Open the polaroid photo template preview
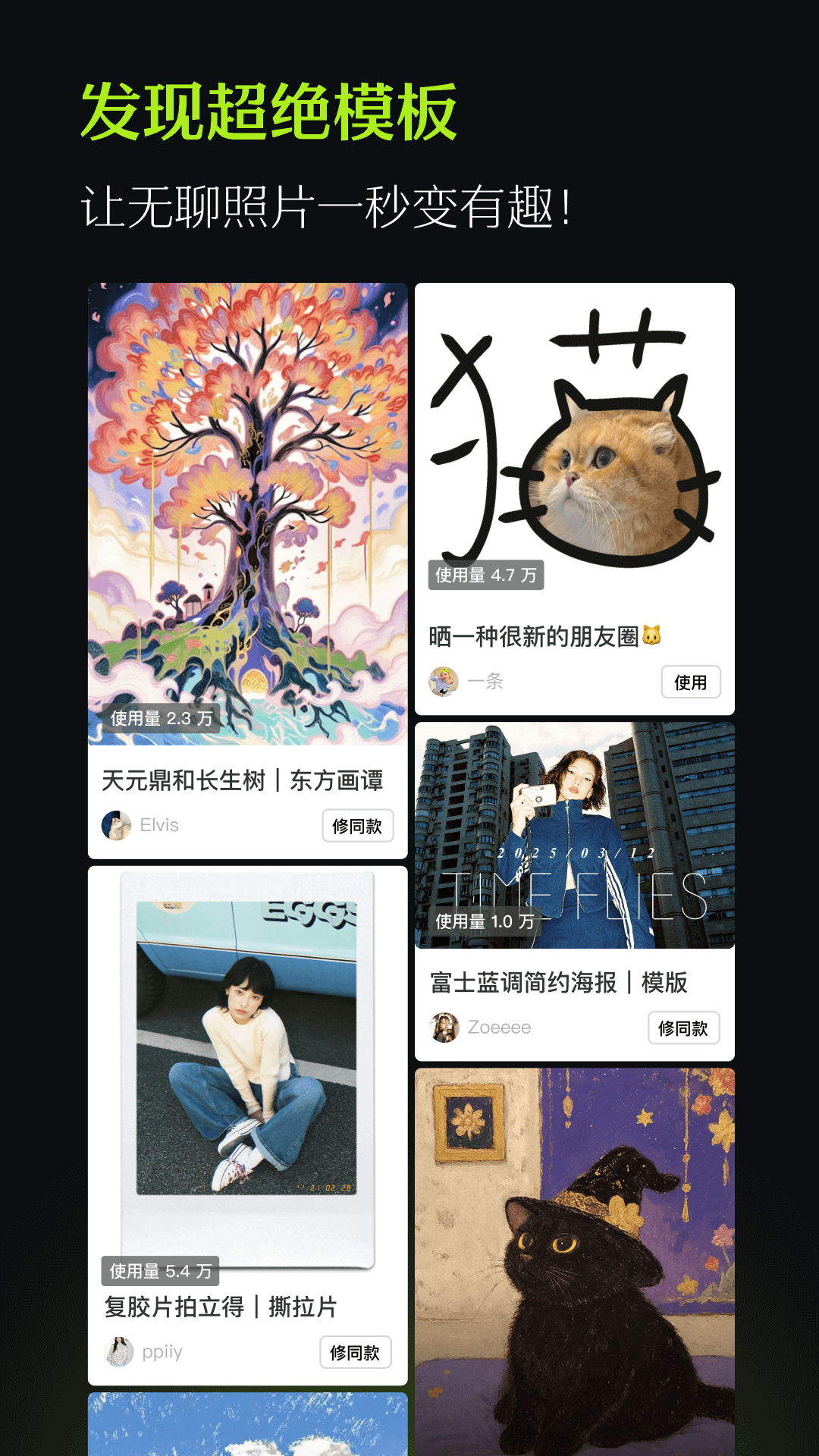The width and height of the screenshot is (819, 1456). pyautogui.click(x=248, y=1062)
